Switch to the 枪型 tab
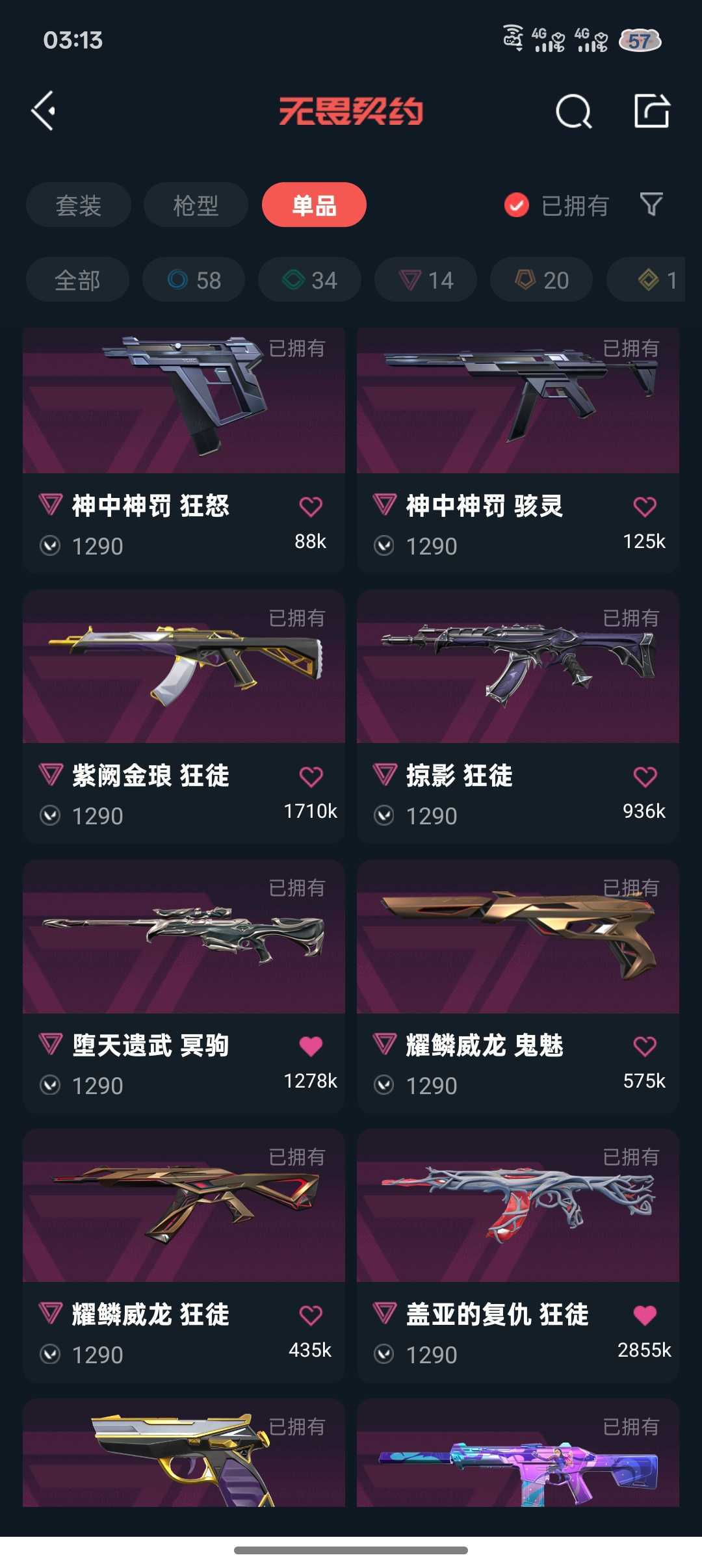Image resolution: width=702 pixels, height=1568 pixels. [x=195, y=205]
